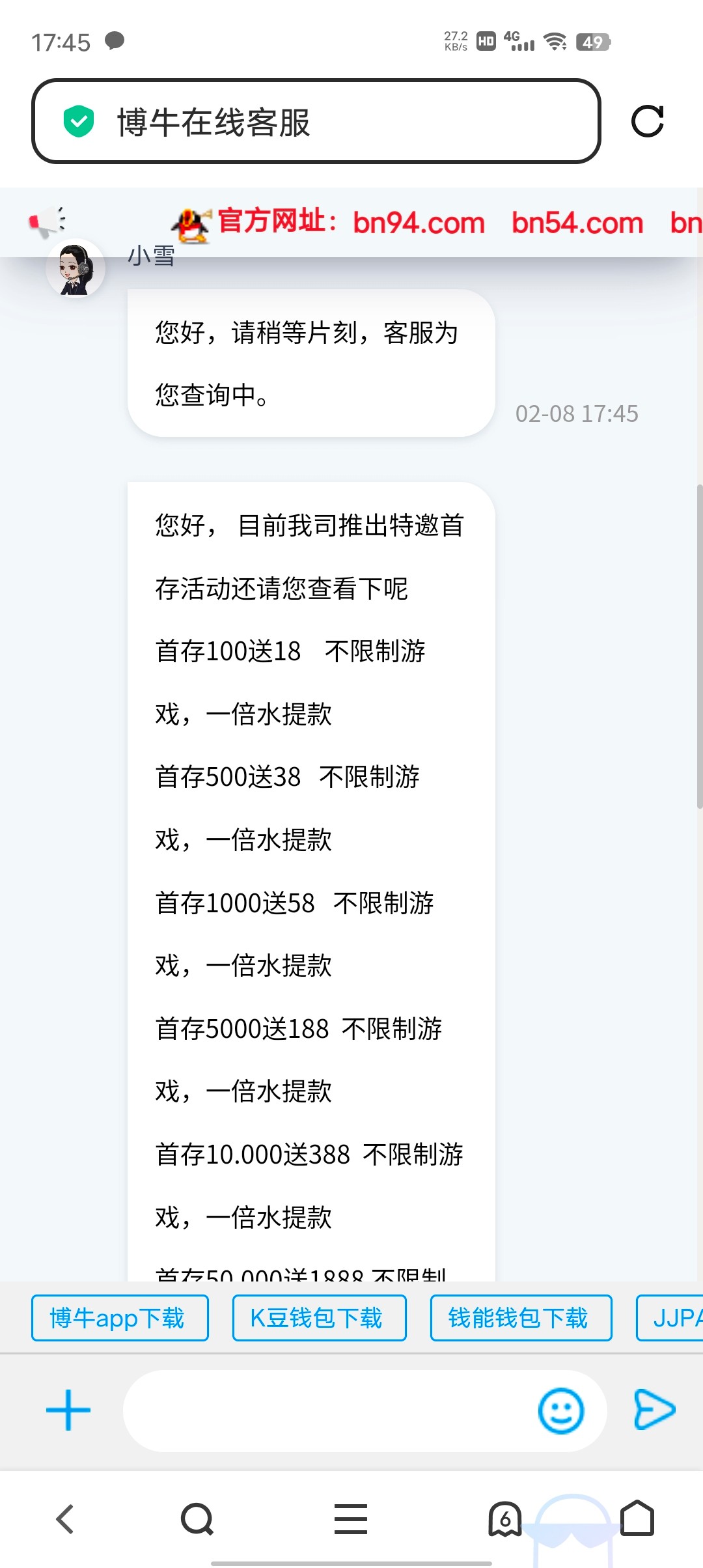Open the emoji picker

[x=560, y=1410]
